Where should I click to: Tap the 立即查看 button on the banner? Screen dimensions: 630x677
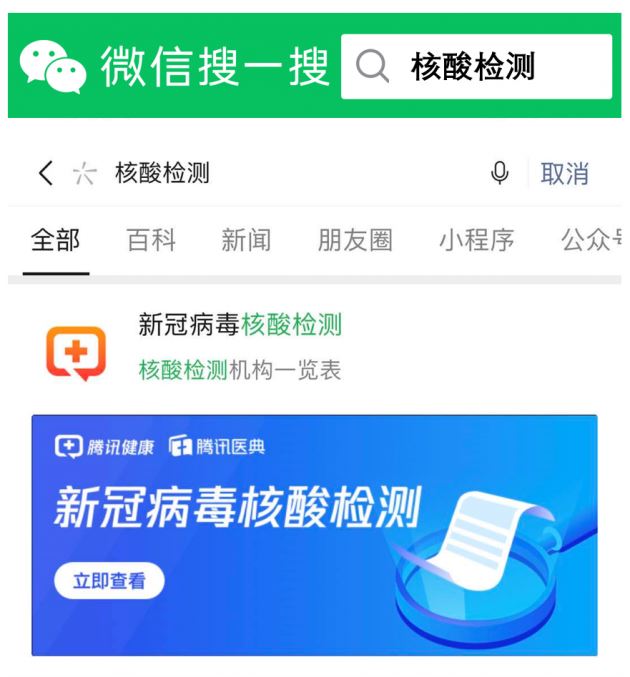pos(109,581)
